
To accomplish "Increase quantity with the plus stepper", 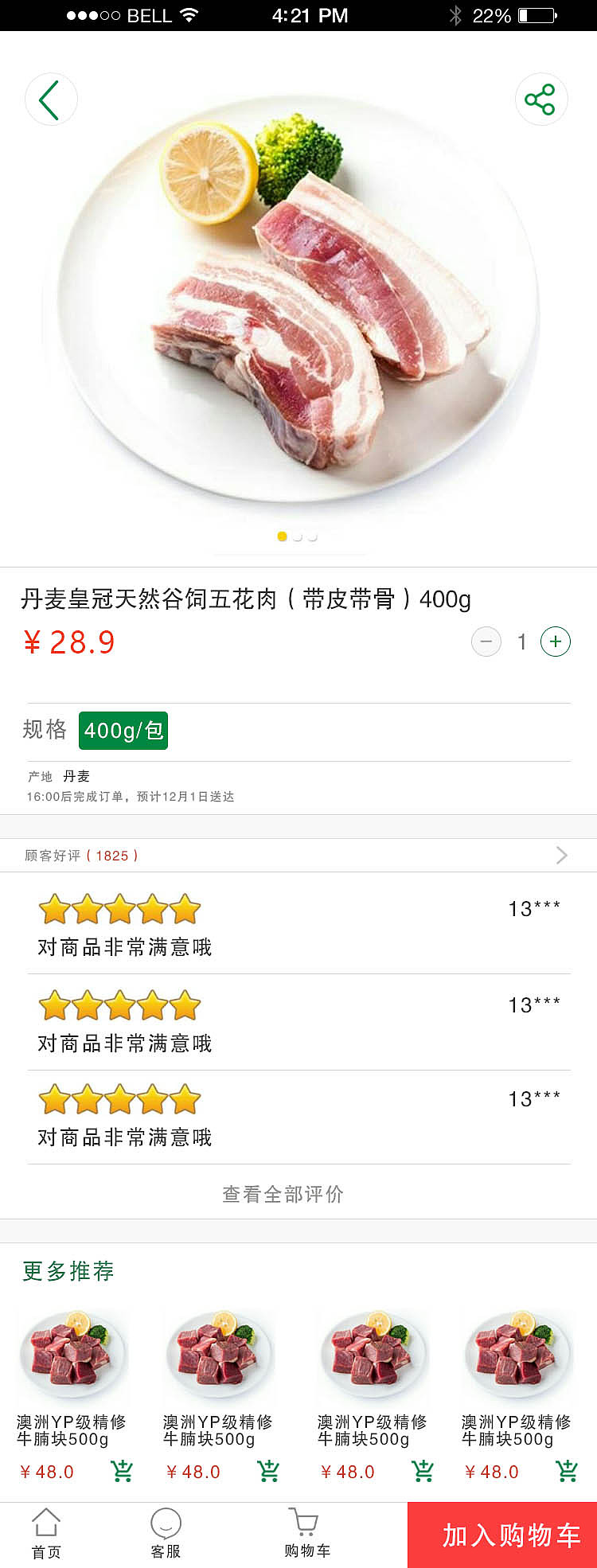I will click(555, 642).
